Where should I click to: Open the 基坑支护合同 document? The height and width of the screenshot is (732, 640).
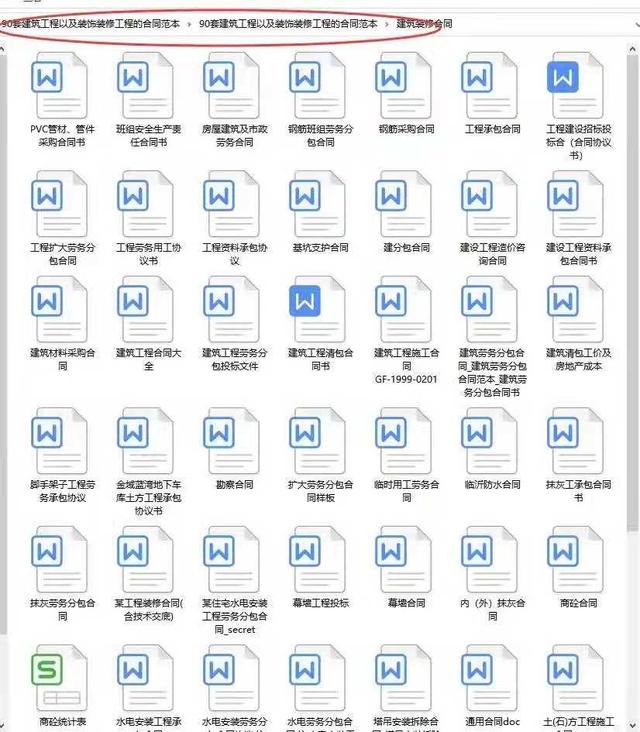[x=320, y=205]
